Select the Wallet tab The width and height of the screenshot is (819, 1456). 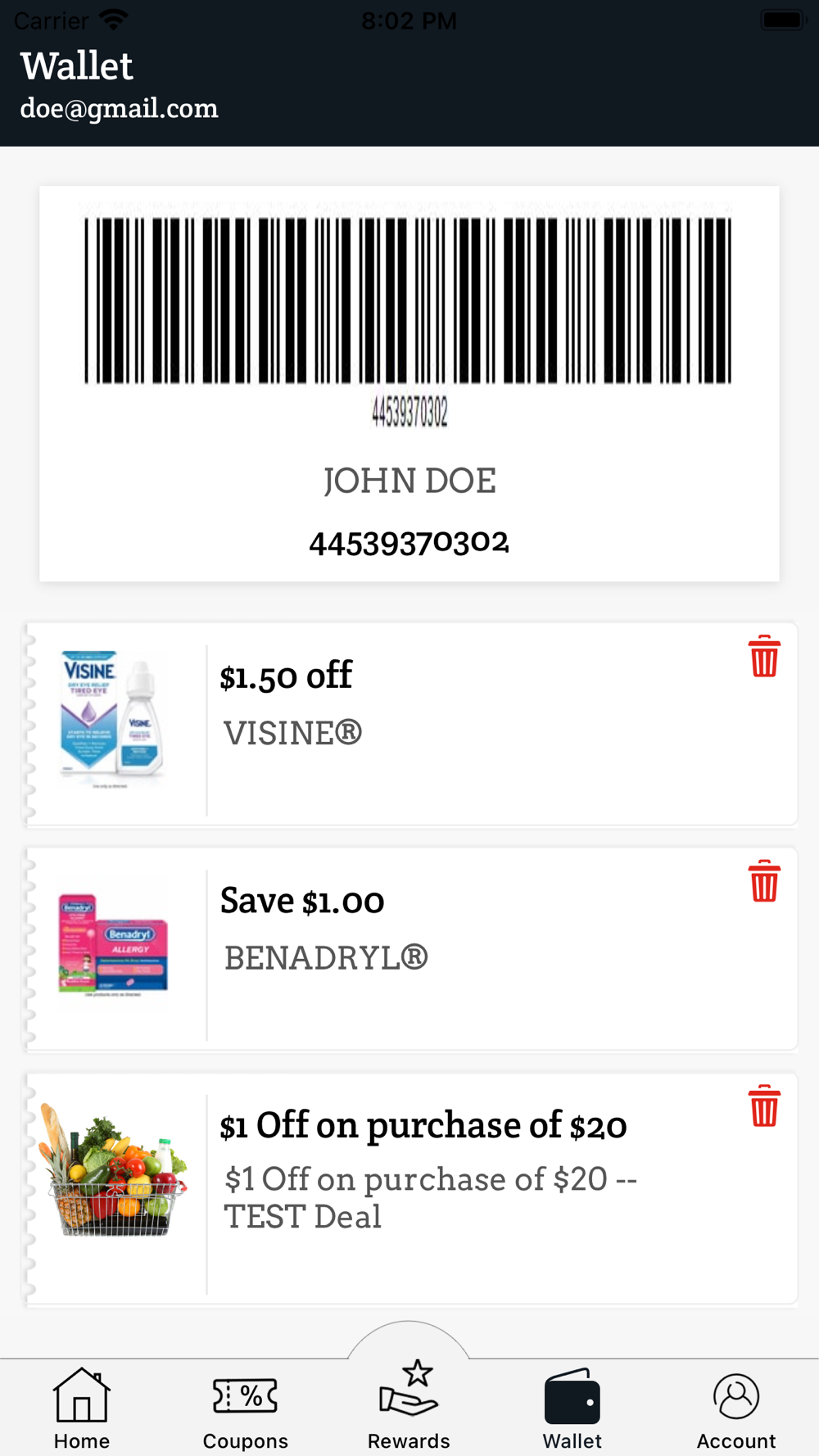(x=572, y=1409)
